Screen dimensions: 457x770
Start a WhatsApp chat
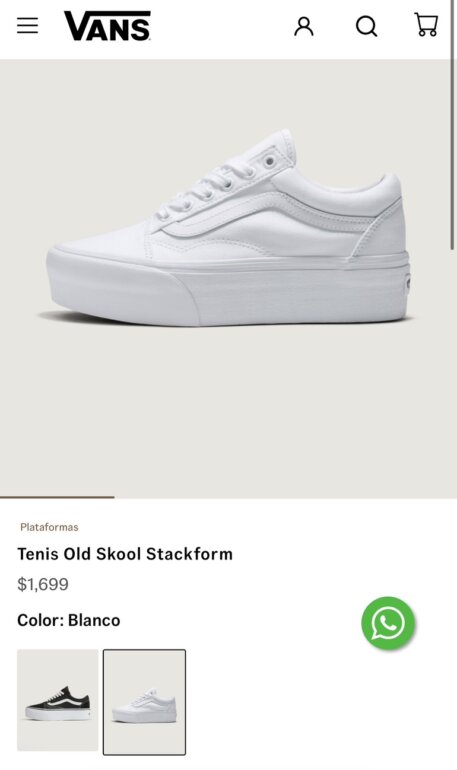click(x=388, y=623)
